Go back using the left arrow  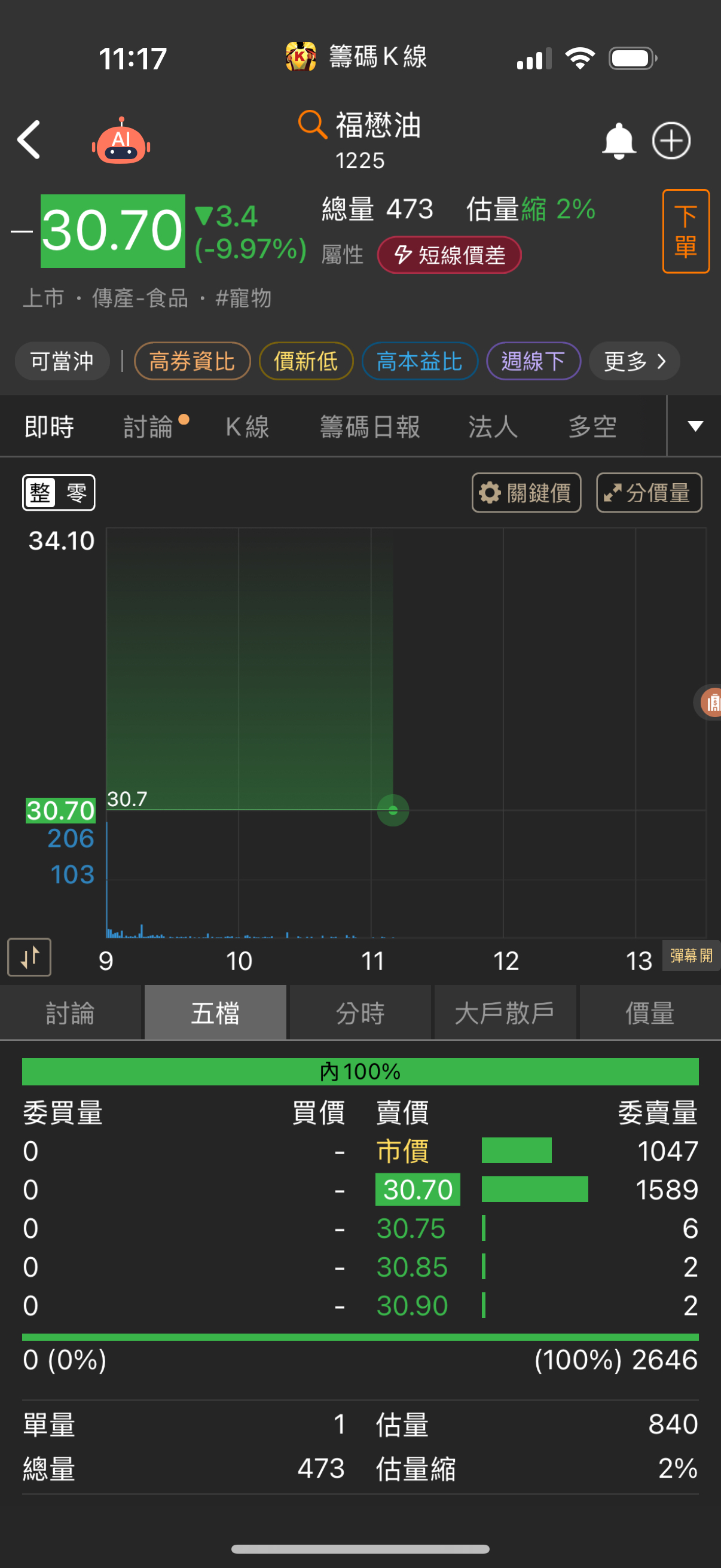coord(29,140)
